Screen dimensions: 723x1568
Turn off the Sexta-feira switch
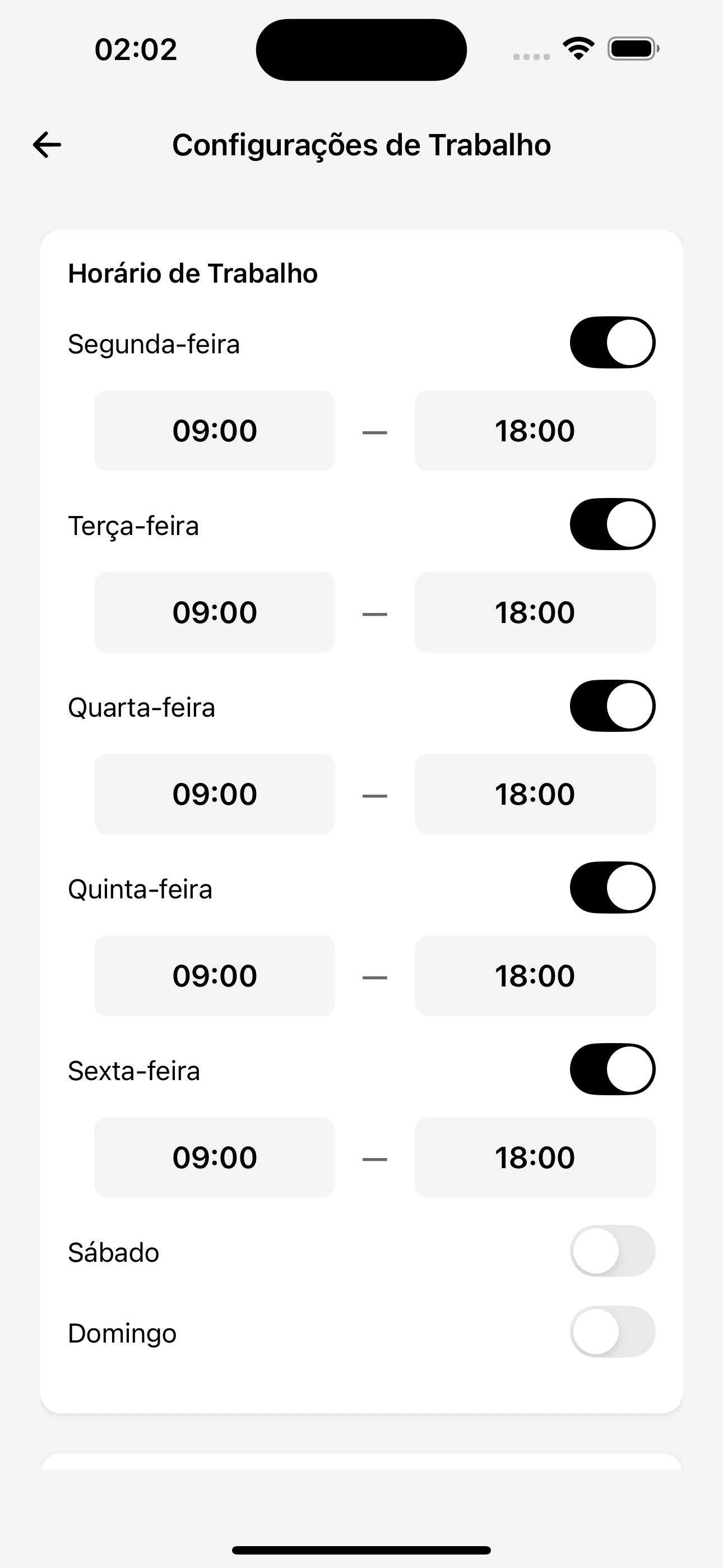tap(611, 1069)
